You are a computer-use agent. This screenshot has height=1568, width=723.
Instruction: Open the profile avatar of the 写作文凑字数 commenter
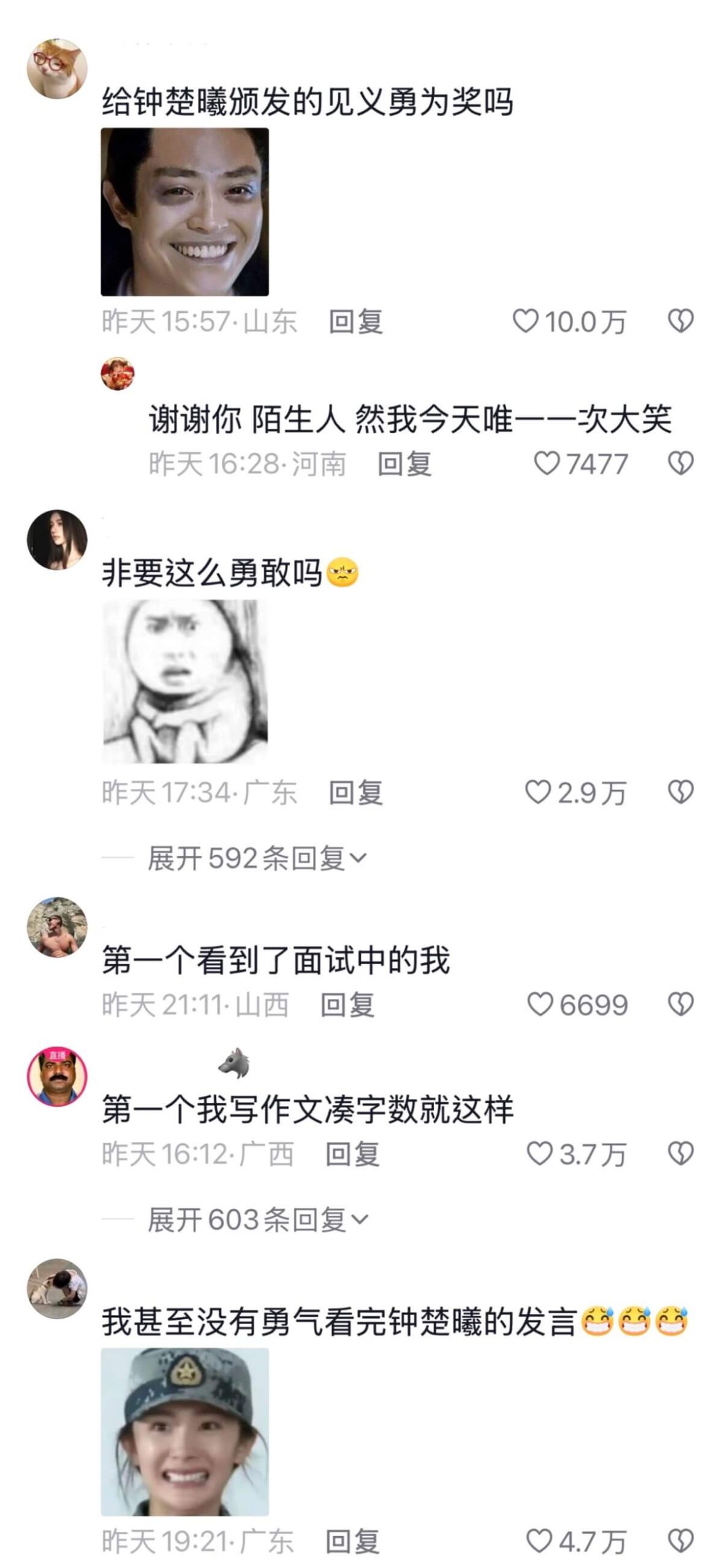click(57, 1076)
